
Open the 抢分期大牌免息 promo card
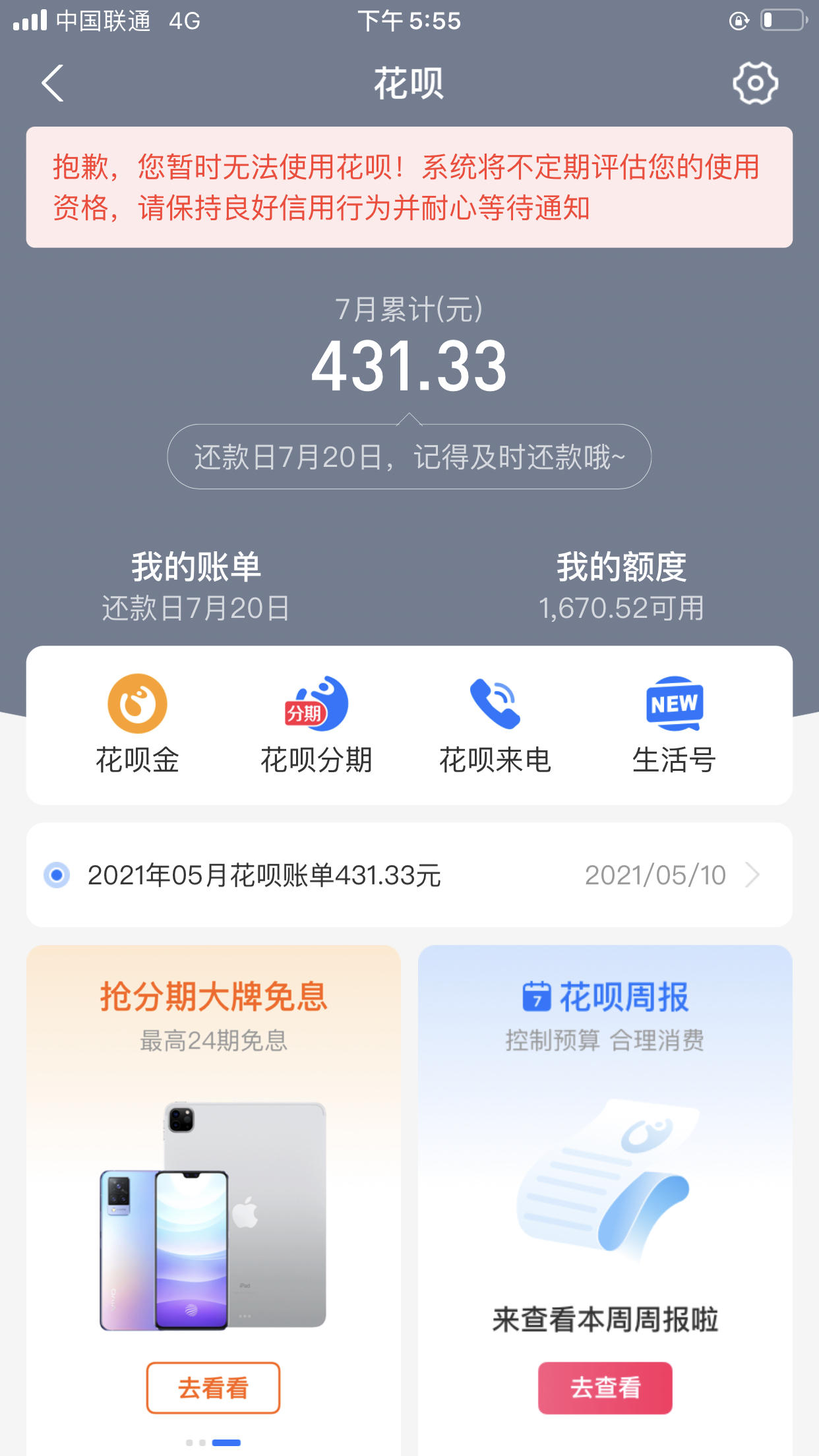point(214,1200)
